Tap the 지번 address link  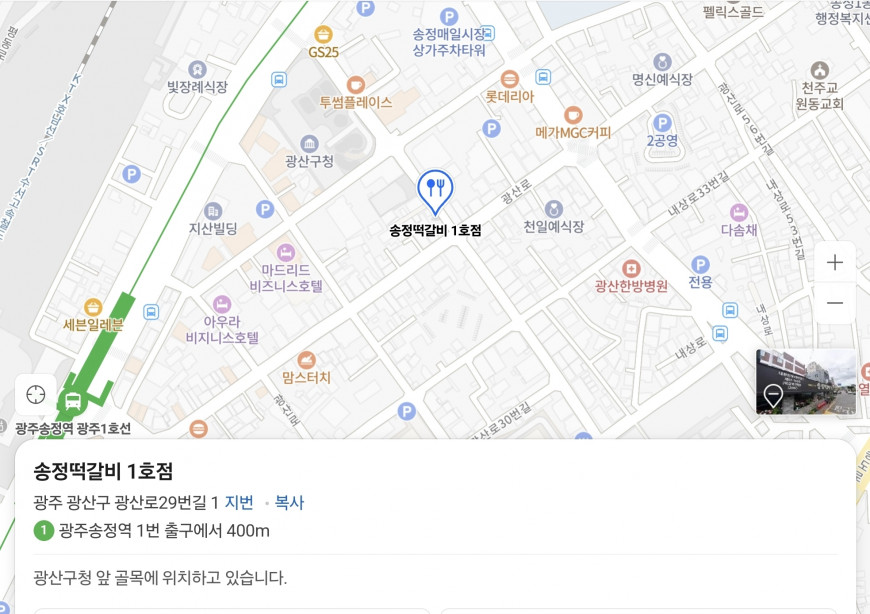tap(239, 503)
